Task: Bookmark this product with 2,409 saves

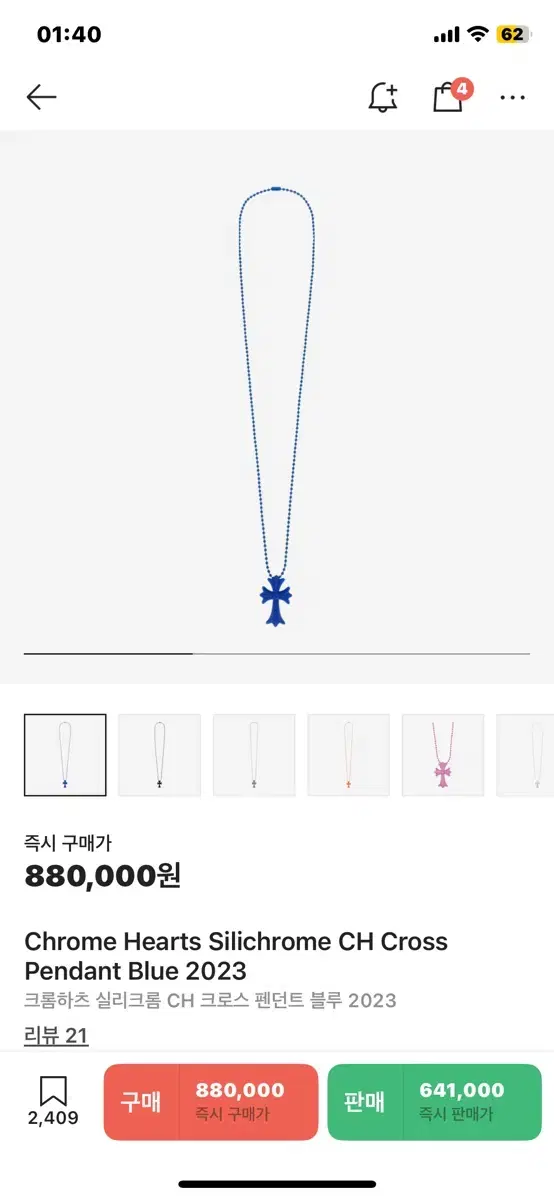Action: [x=53, y=1101]
